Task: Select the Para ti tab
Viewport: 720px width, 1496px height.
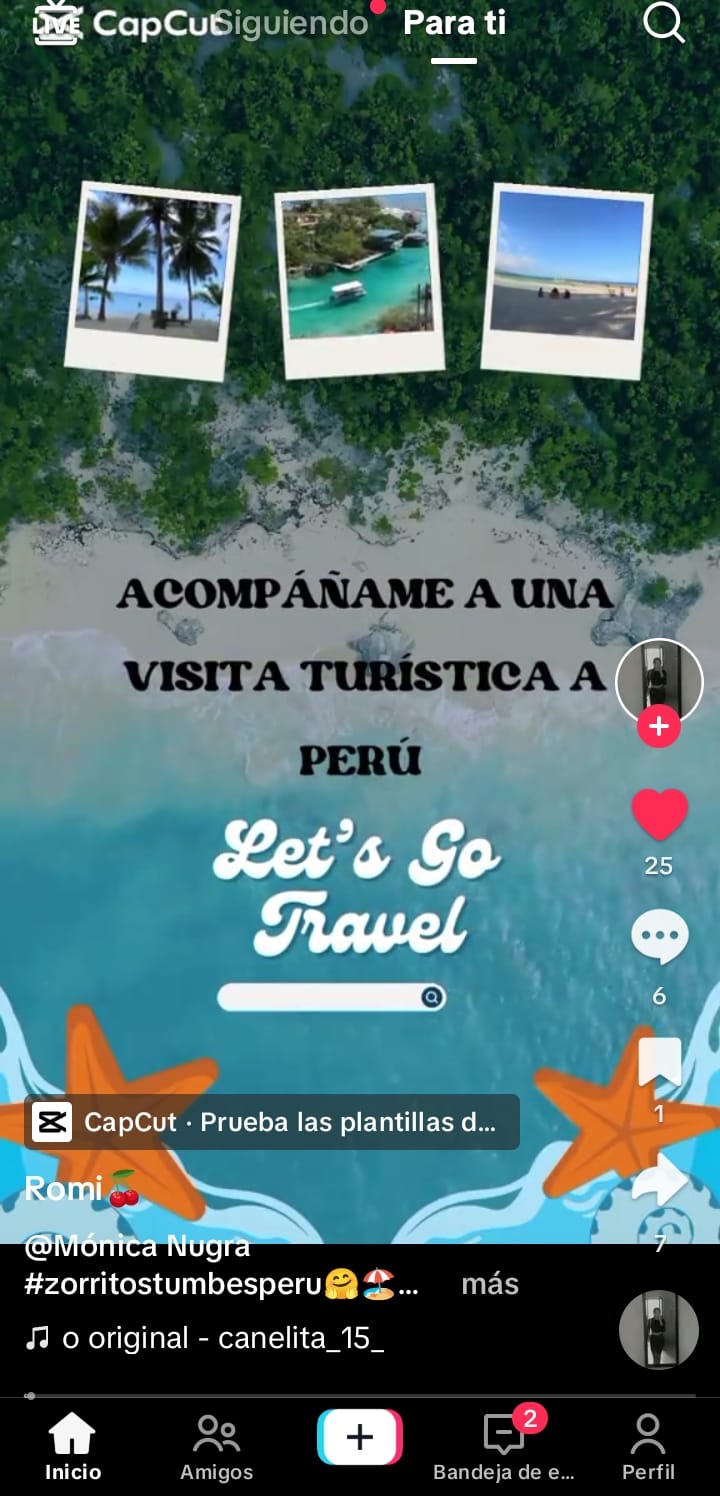Action: (x=454, y=23)
